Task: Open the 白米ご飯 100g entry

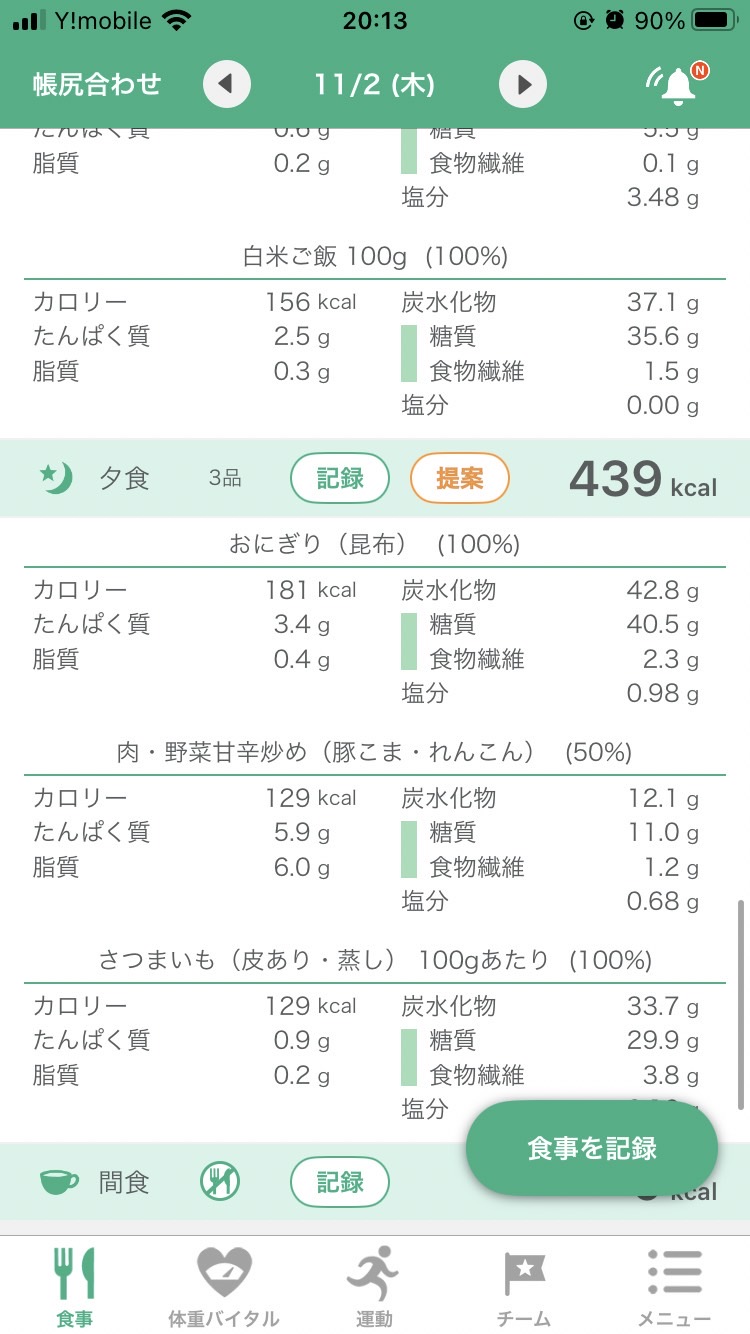Action: (375, 257)
